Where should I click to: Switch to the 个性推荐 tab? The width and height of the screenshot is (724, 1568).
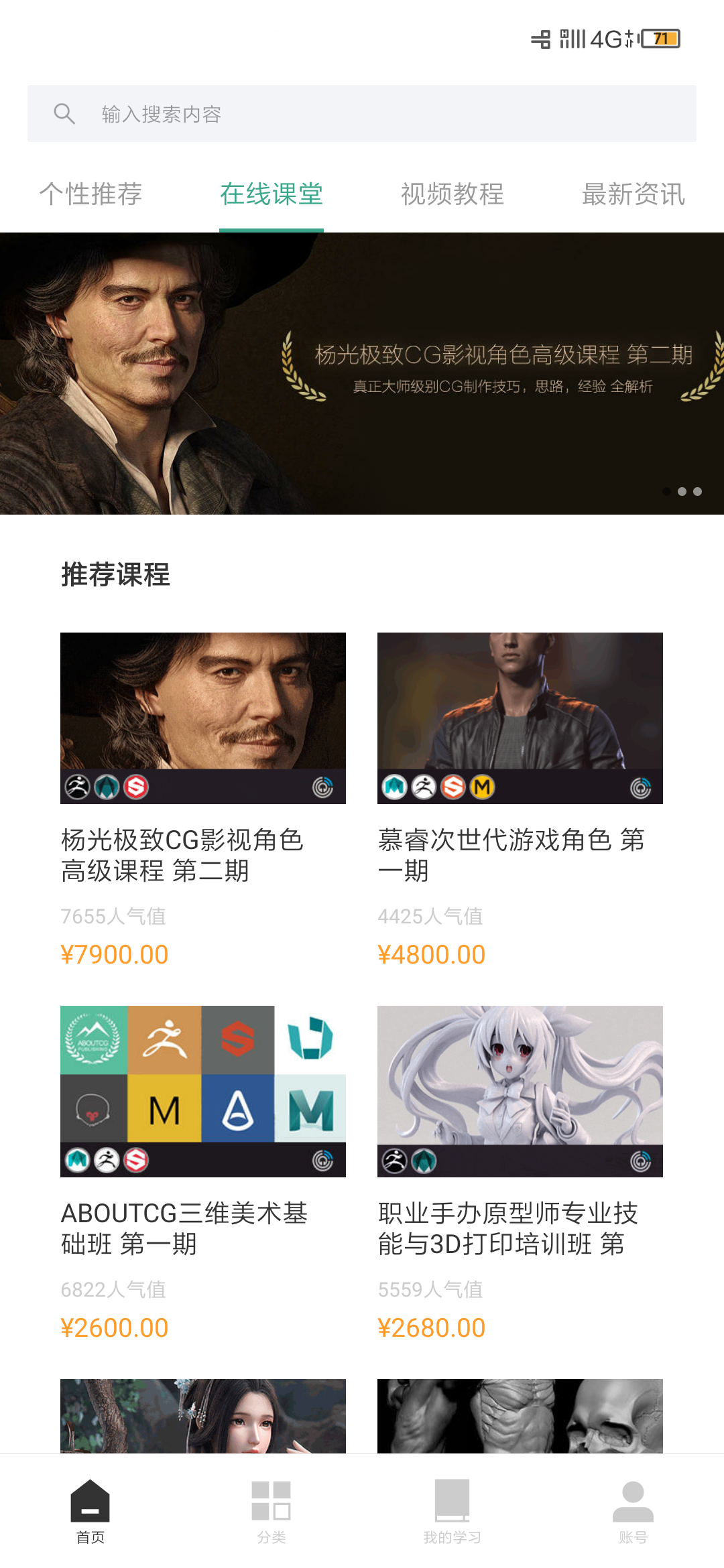[x=90, y=194]
